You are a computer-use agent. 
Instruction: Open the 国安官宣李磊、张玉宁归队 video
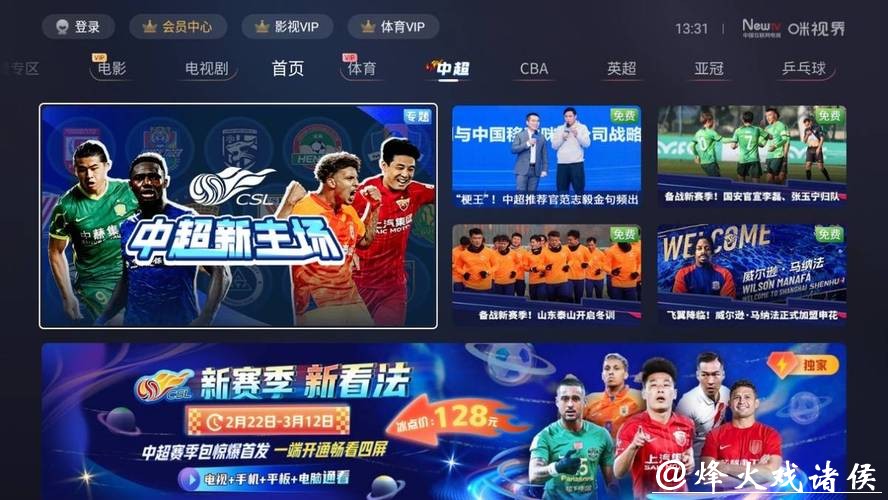[751, 155]
